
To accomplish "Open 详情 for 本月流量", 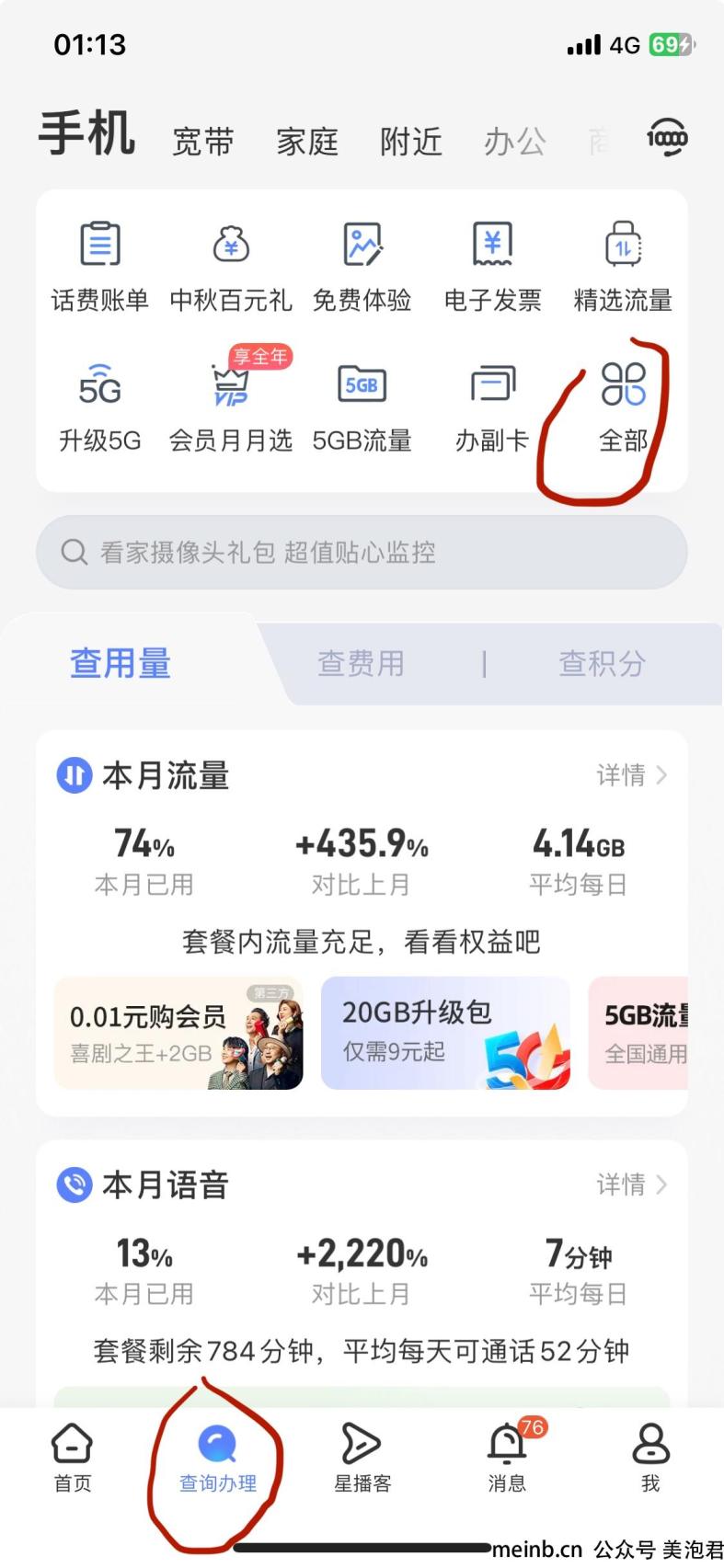I will click(x=631, y=775).
